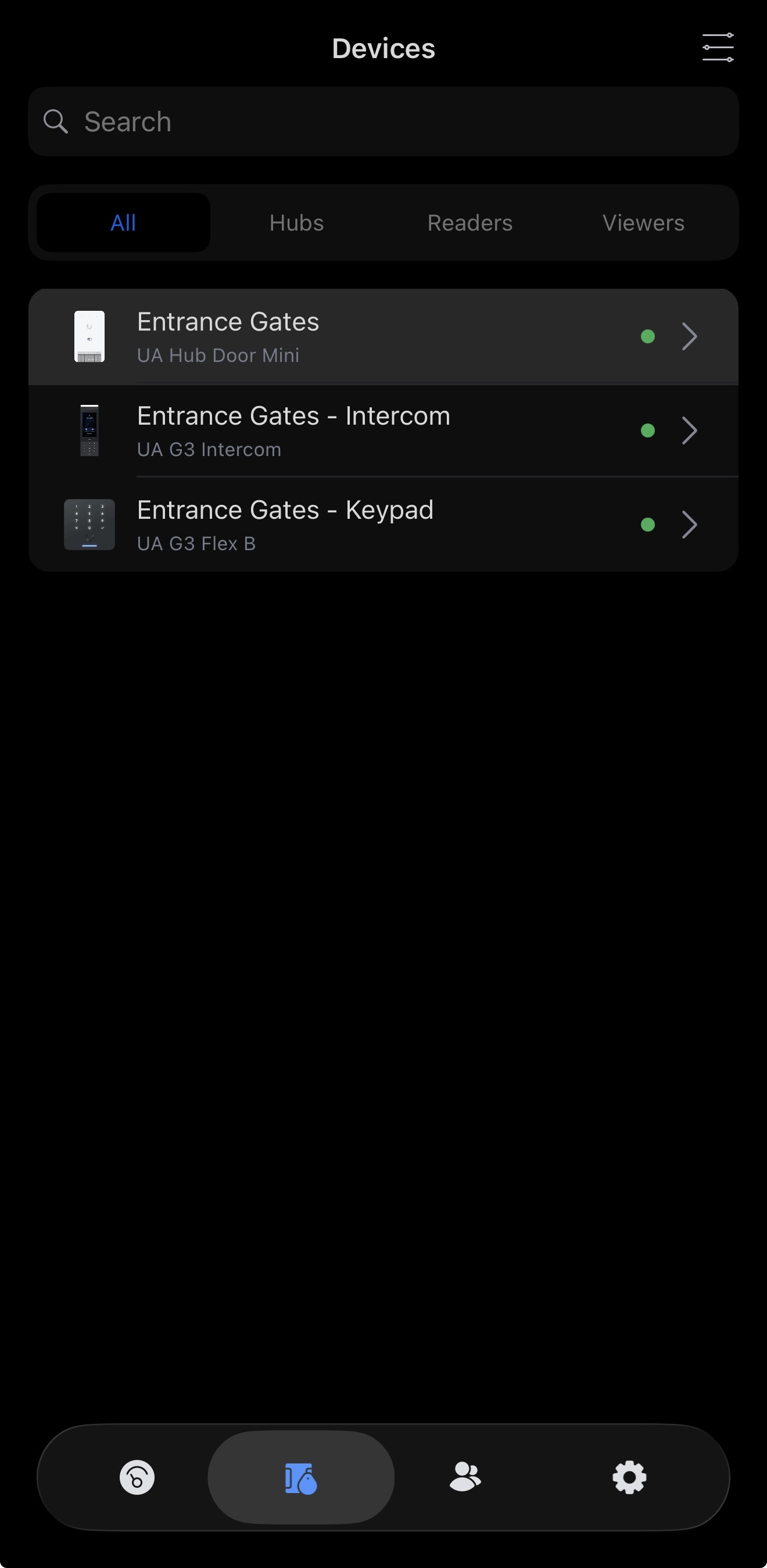Screen dimensions: 767x1568
Task: Switch to the Hubs tab
Action: tap(296, 223)
